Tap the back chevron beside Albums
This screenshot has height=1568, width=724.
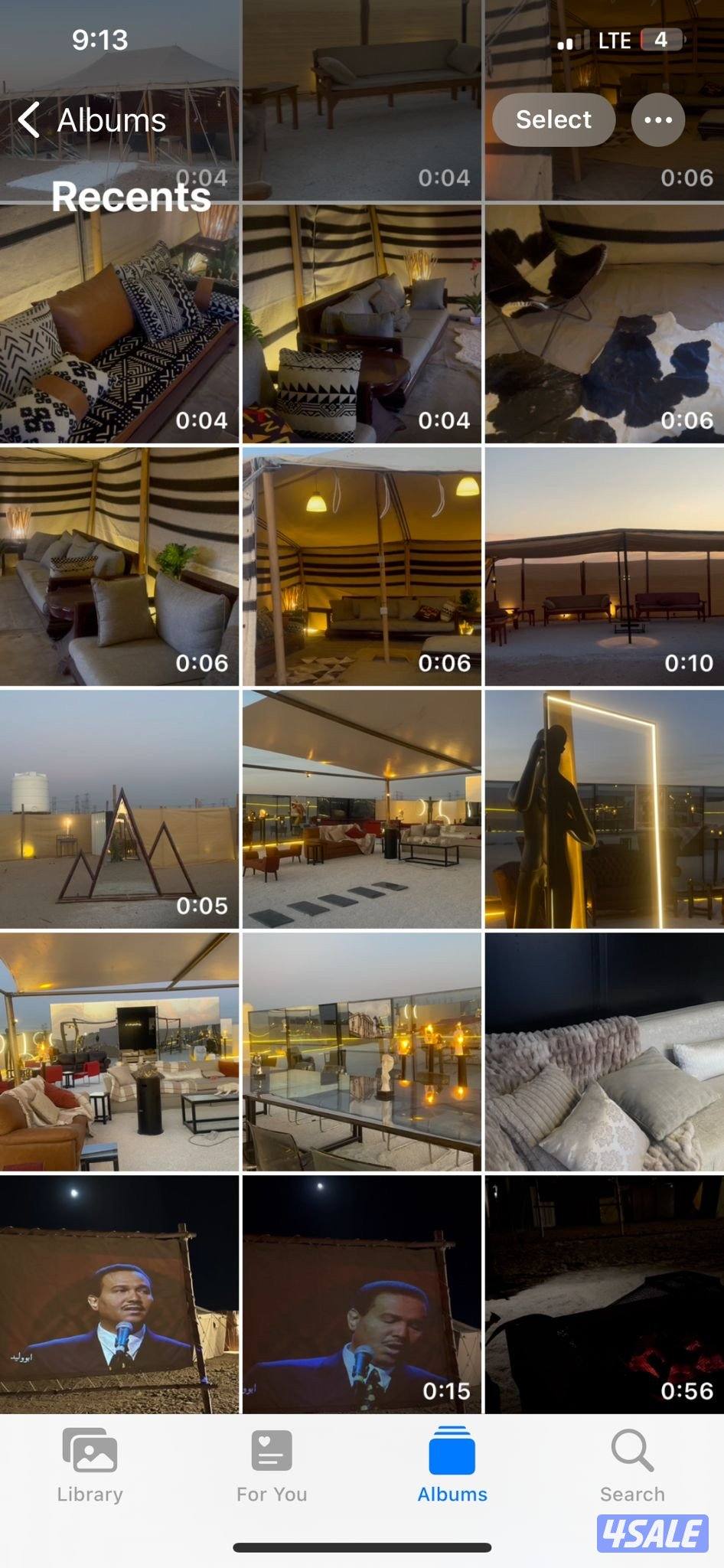(29, 119)
